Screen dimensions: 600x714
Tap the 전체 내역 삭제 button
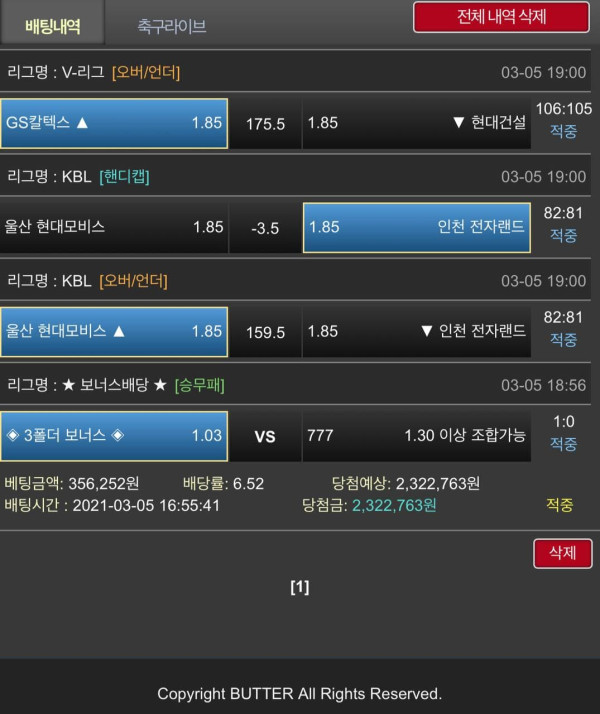(501, 17)
